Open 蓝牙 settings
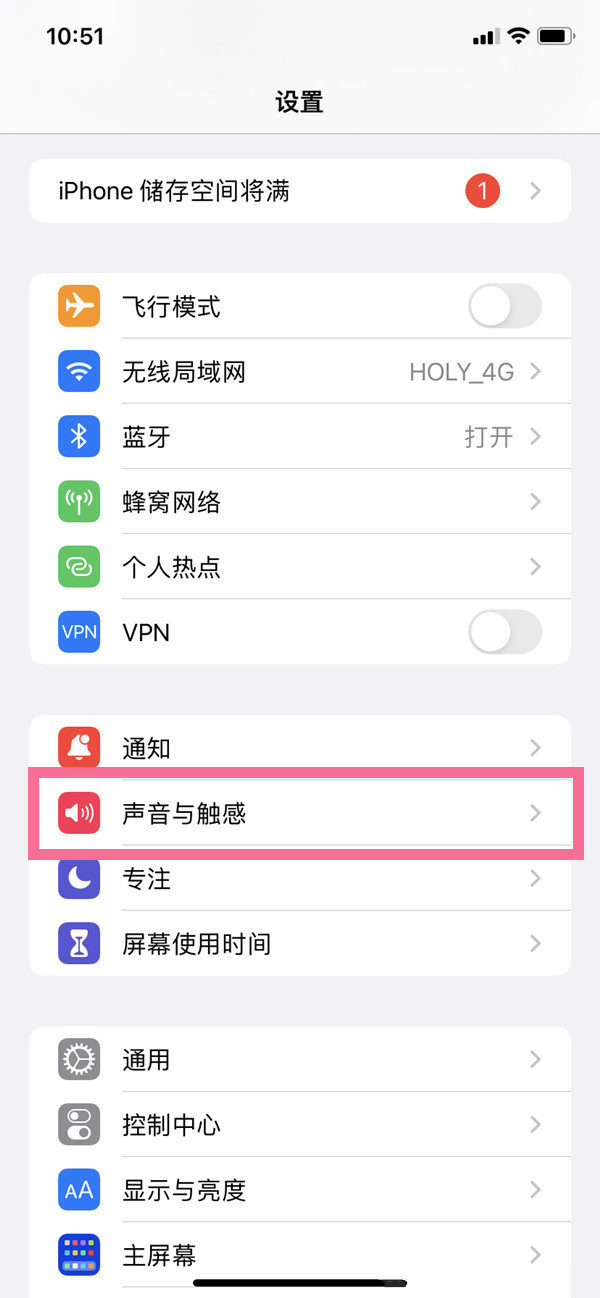This screenshot has height=1298, width=600. tap(300, 437)
